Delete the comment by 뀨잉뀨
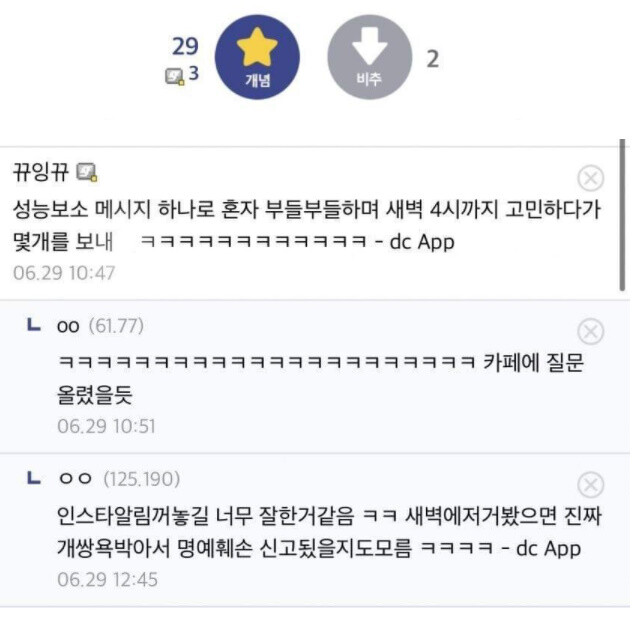Screen dimensions: 634x632 (x=591, y=178)
